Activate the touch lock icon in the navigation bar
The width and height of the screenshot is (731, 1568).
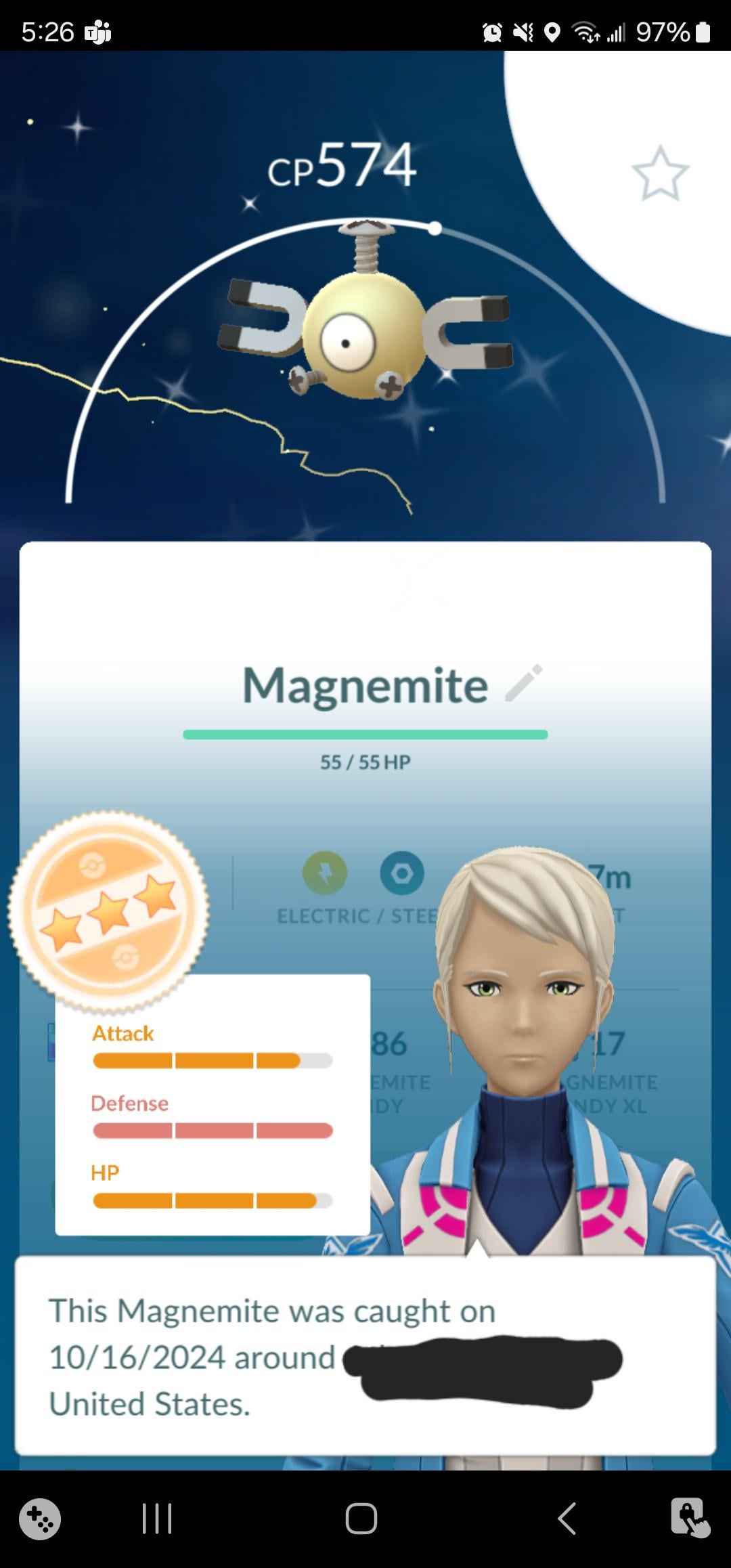coord(690,1517)
